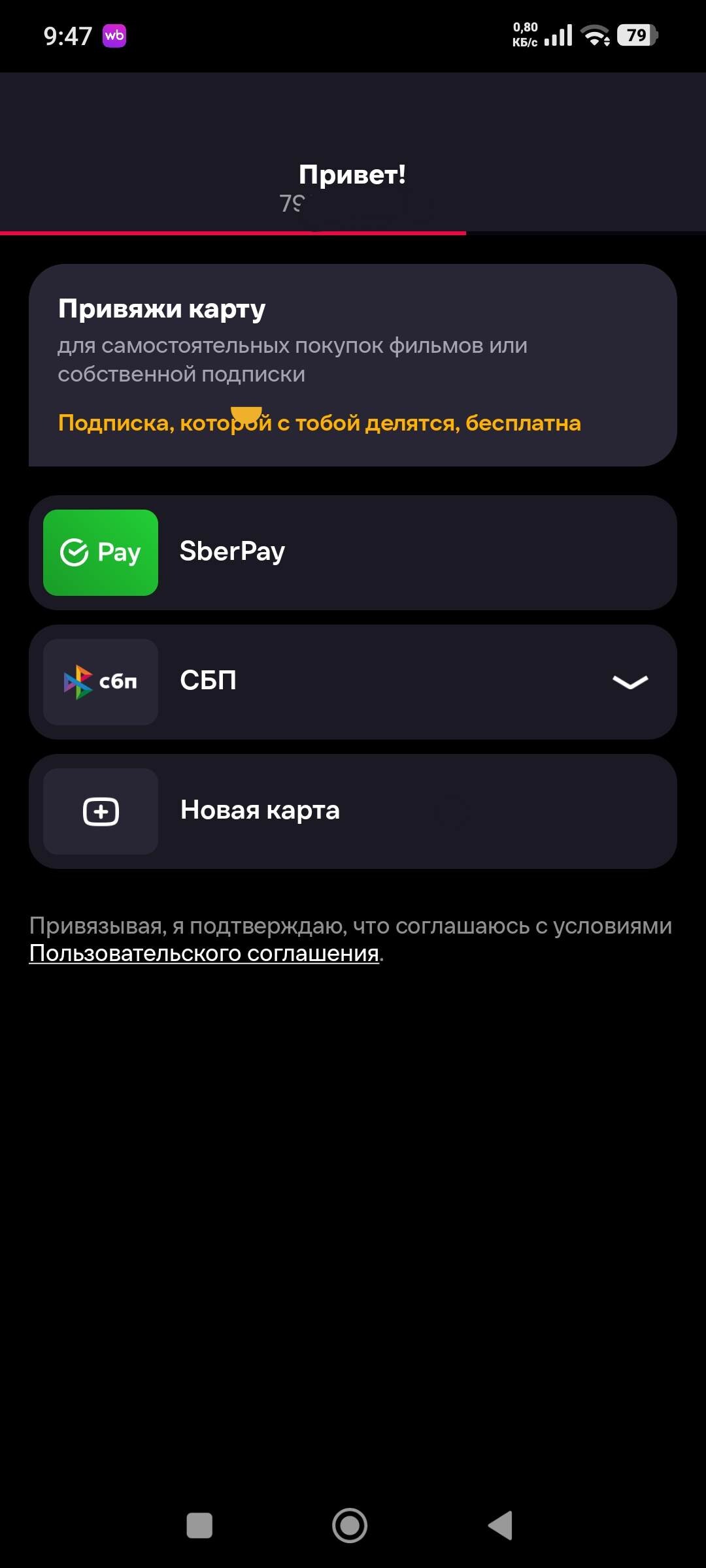Go to the home screen
706x1568 pixels.
point(350,1526)
